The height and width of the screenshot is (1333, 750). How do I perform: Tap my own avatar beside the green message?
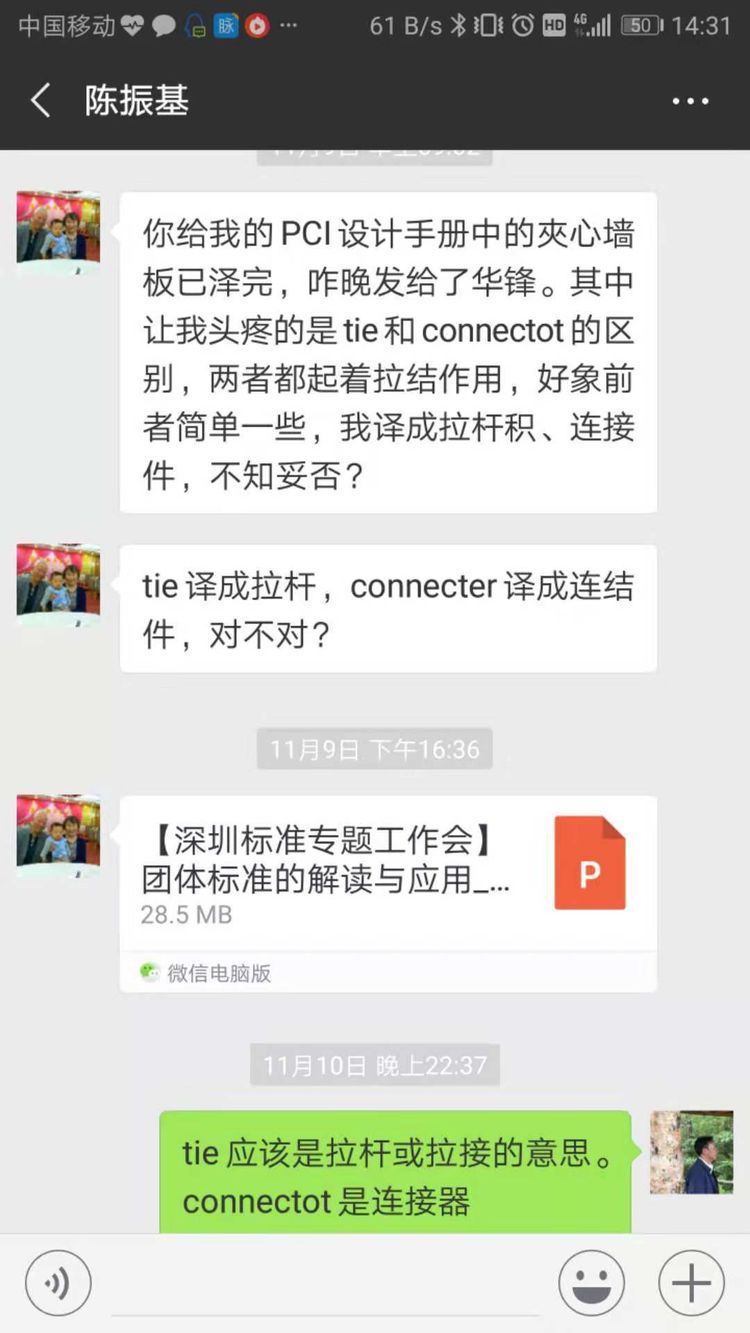(691, 1152)
